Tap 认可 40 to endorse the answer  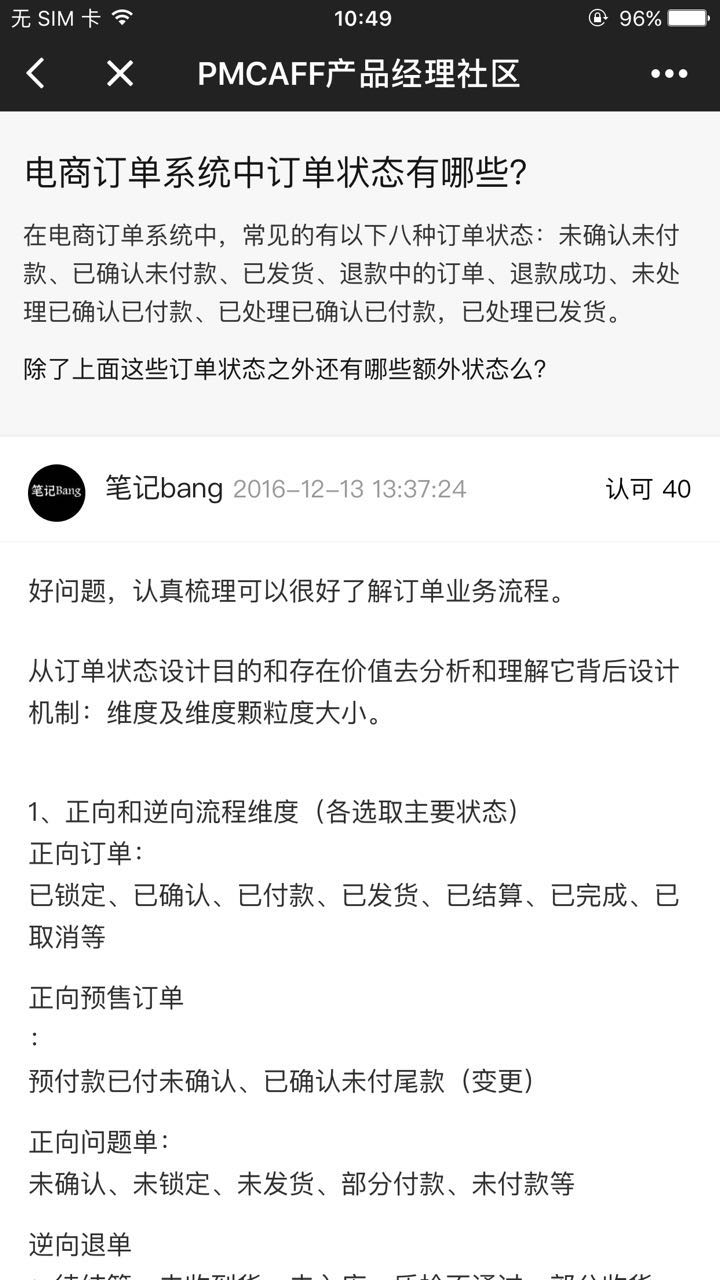648,489
